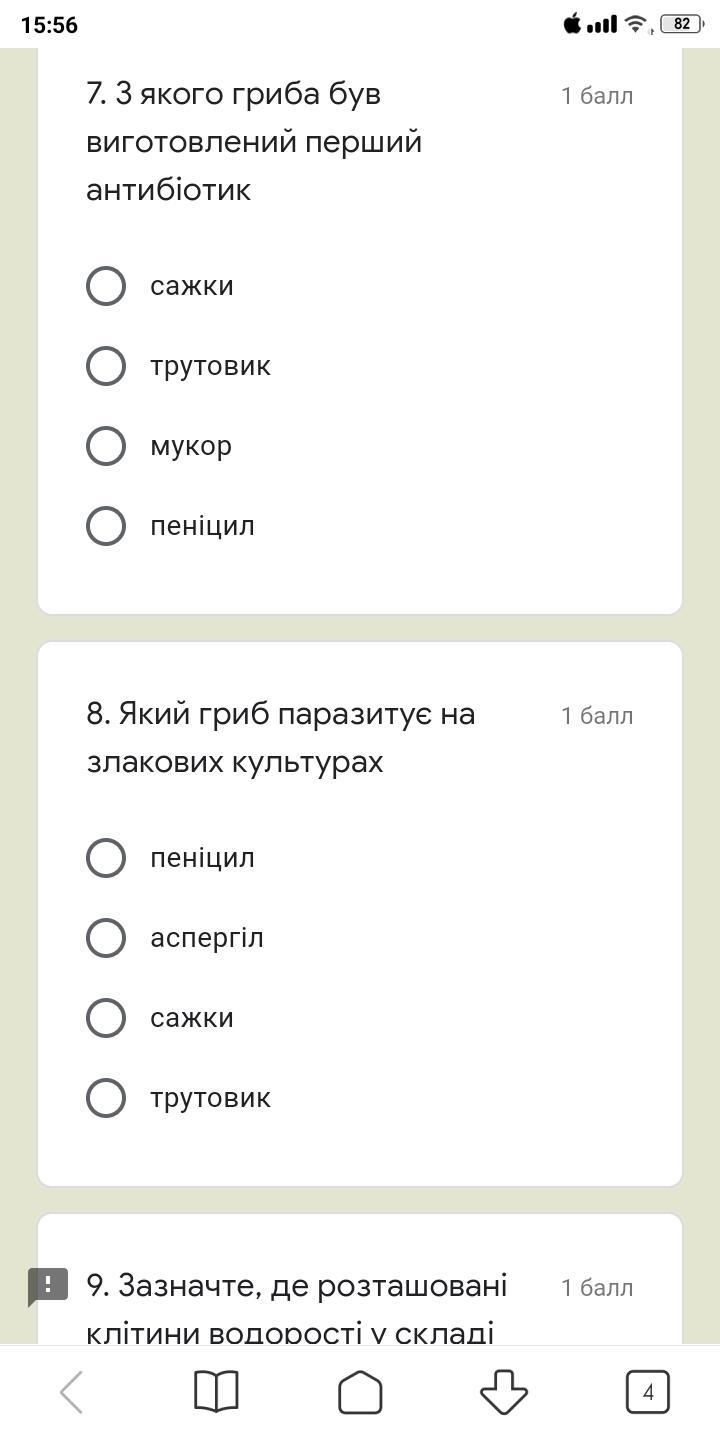Open the downloads arrow in the toolbar
The height and width of the screenshot is (1440, 720).
pos(504,1392)
